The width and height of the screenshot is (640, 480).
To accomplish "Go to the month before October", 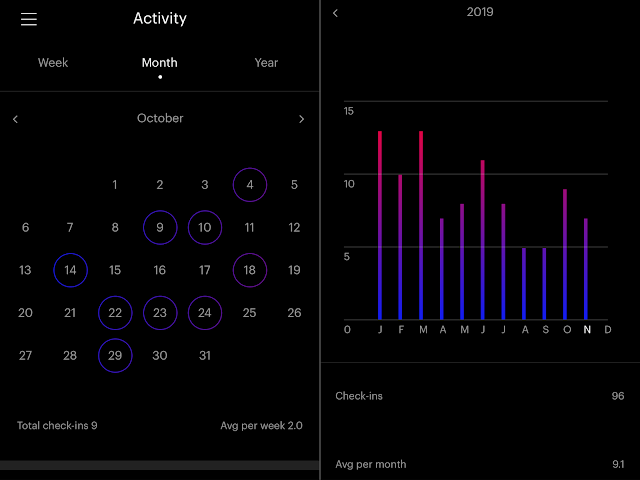I will [x=16, y=119].
